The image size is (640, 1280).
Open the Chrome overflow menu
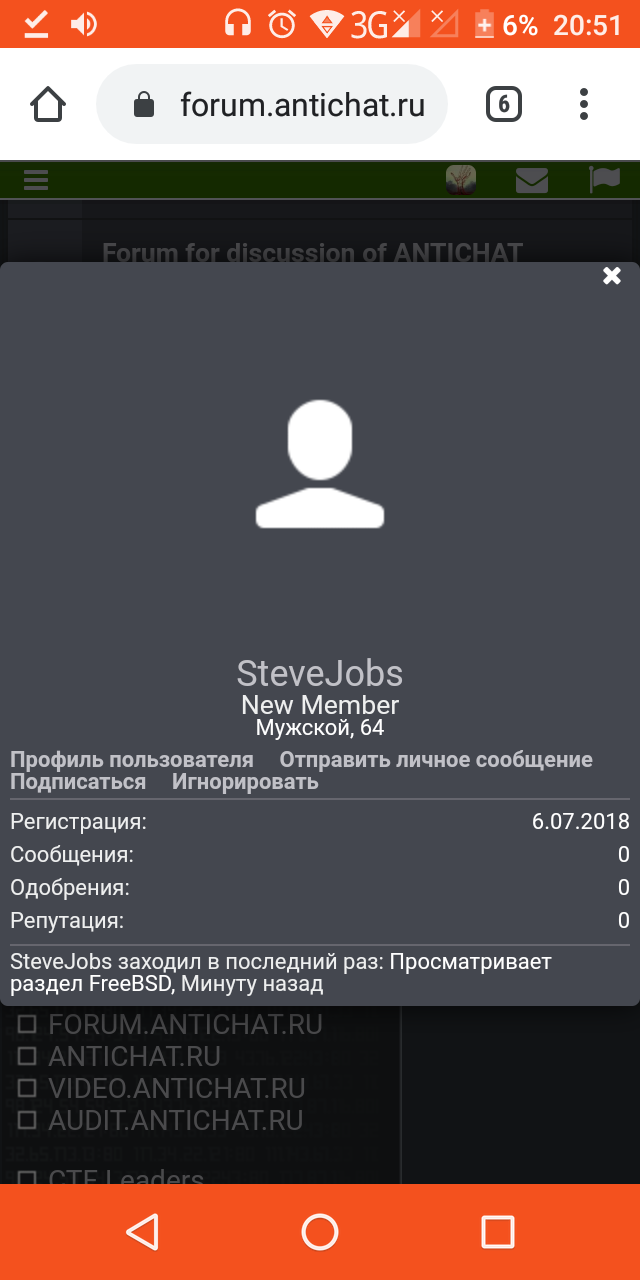click(584, 104)
